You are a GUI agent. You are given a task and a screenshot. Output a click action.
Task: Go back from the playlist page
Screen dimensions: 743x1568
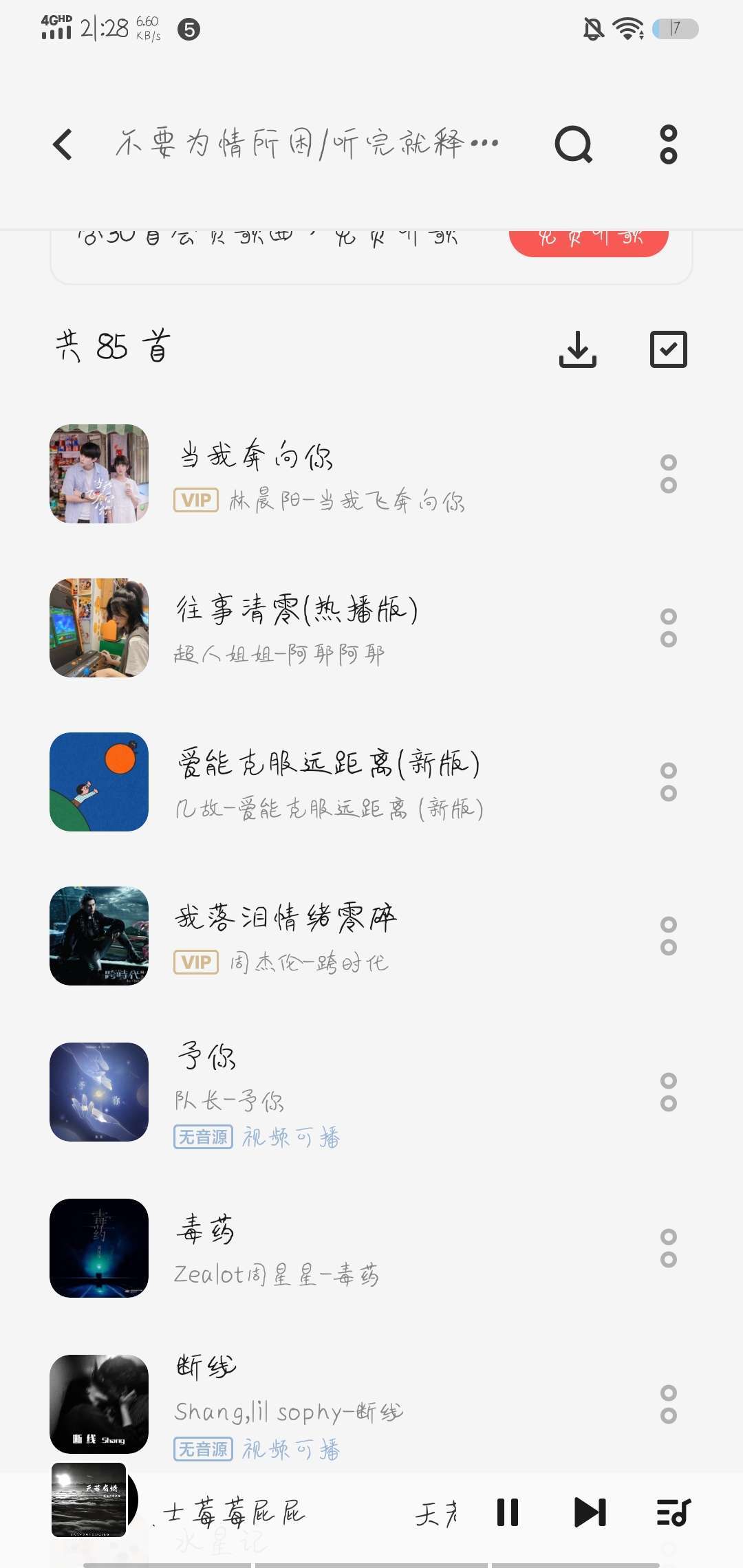coord(63,145)
